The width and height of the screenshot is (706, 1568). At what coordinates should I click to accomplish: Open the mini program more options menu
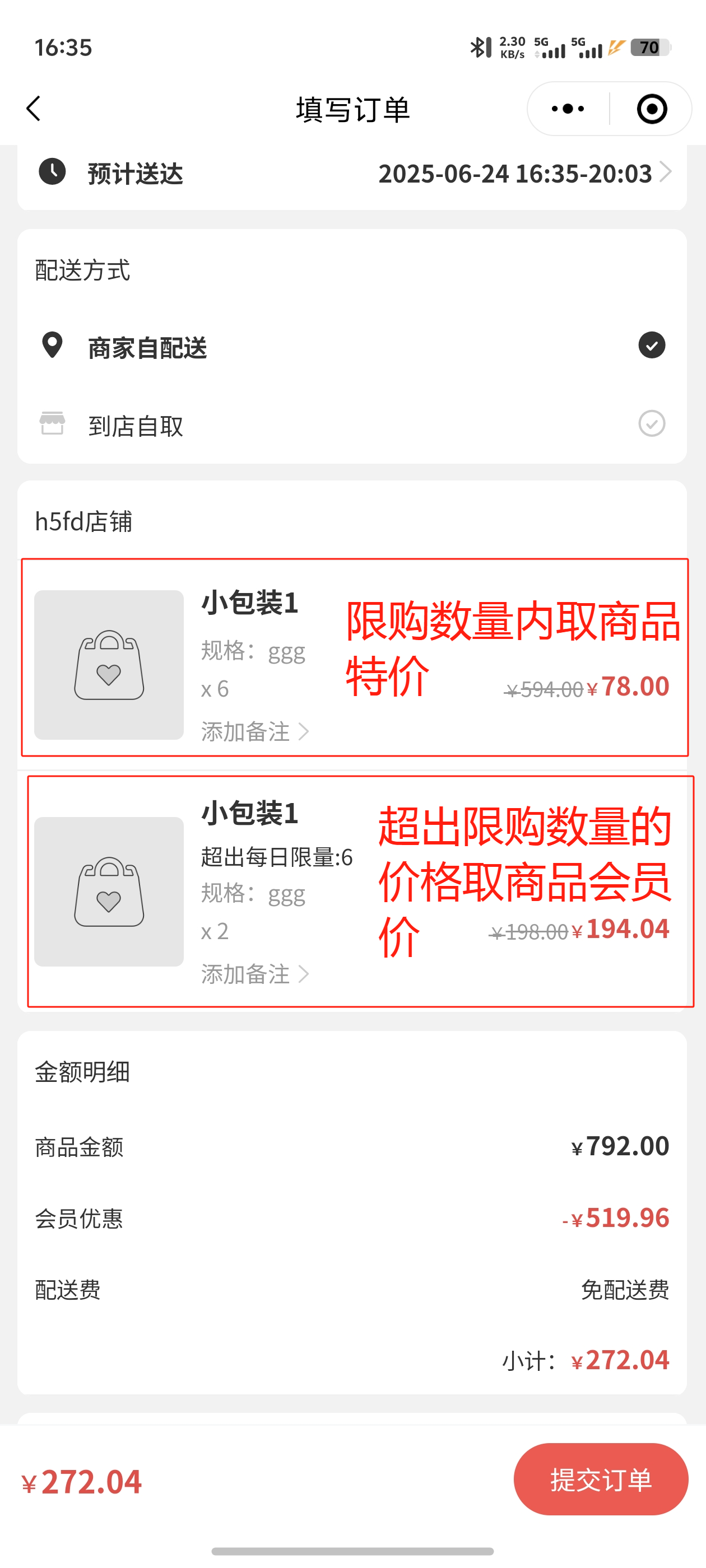pos(568,109)
